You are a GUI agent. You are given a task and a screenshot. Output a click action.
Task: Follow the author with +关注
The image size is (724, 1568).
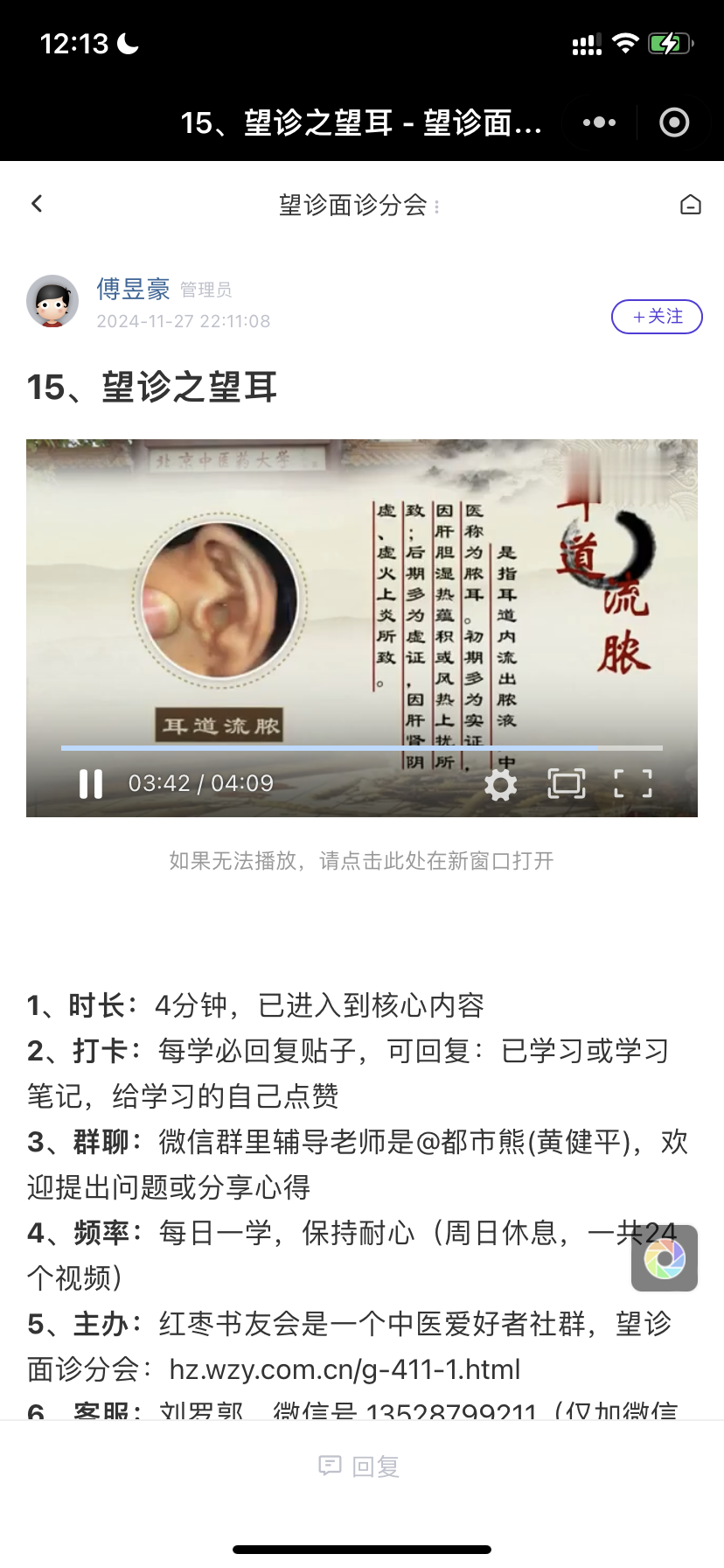(657, 317)
